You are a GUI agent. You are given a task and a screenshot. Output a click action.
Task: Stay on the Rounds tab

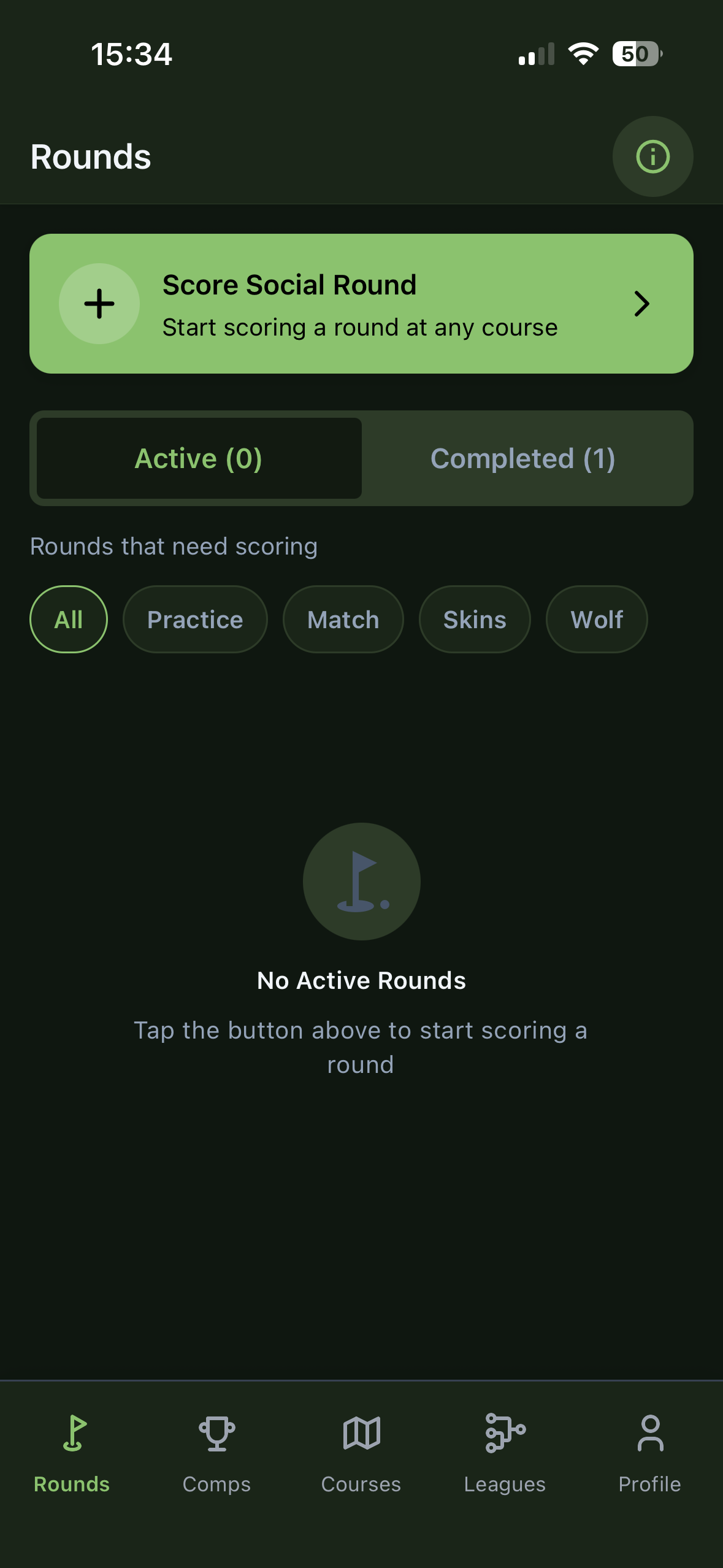tap(72, 1453)
